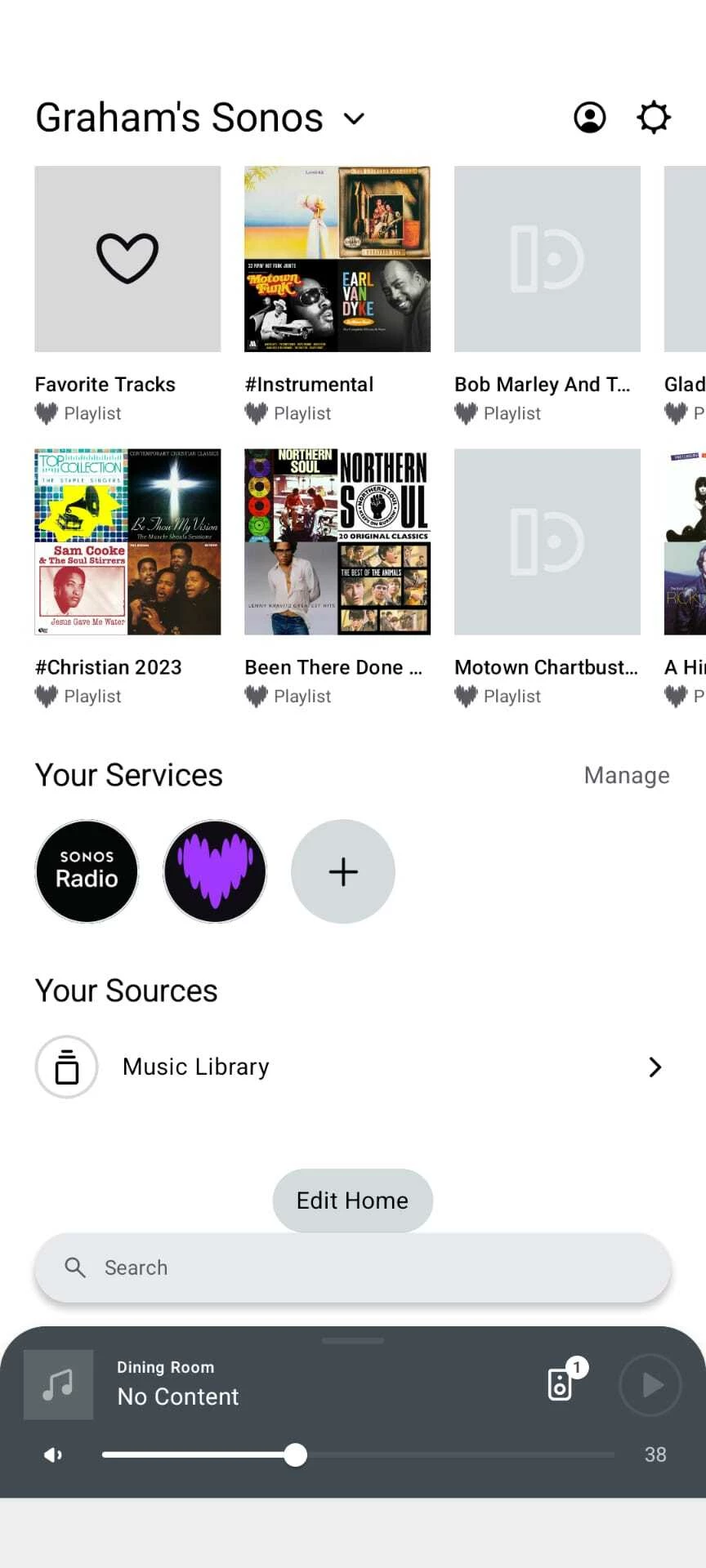The image size is (706, 1568).
Task: Open the Favorite Tracks playlist
Action: coord(127,259)
